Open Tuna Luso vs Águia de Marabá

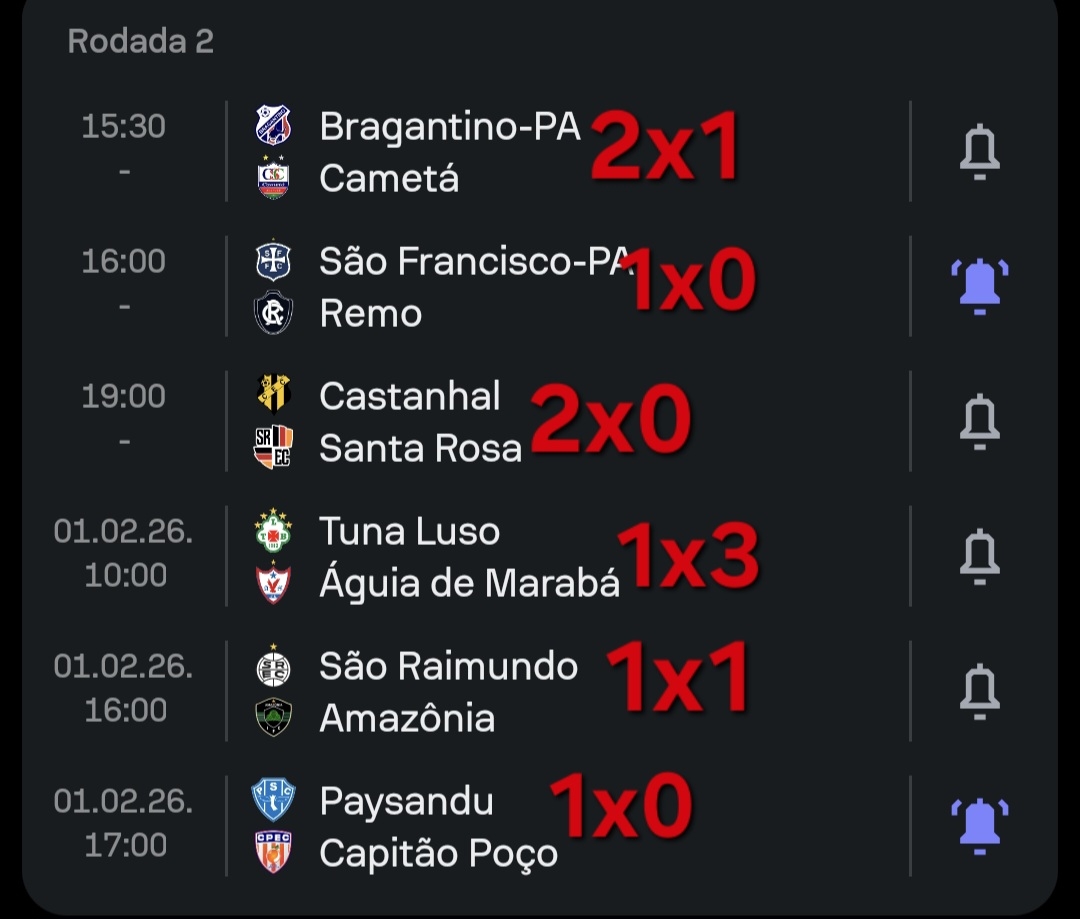coord(450,557)
